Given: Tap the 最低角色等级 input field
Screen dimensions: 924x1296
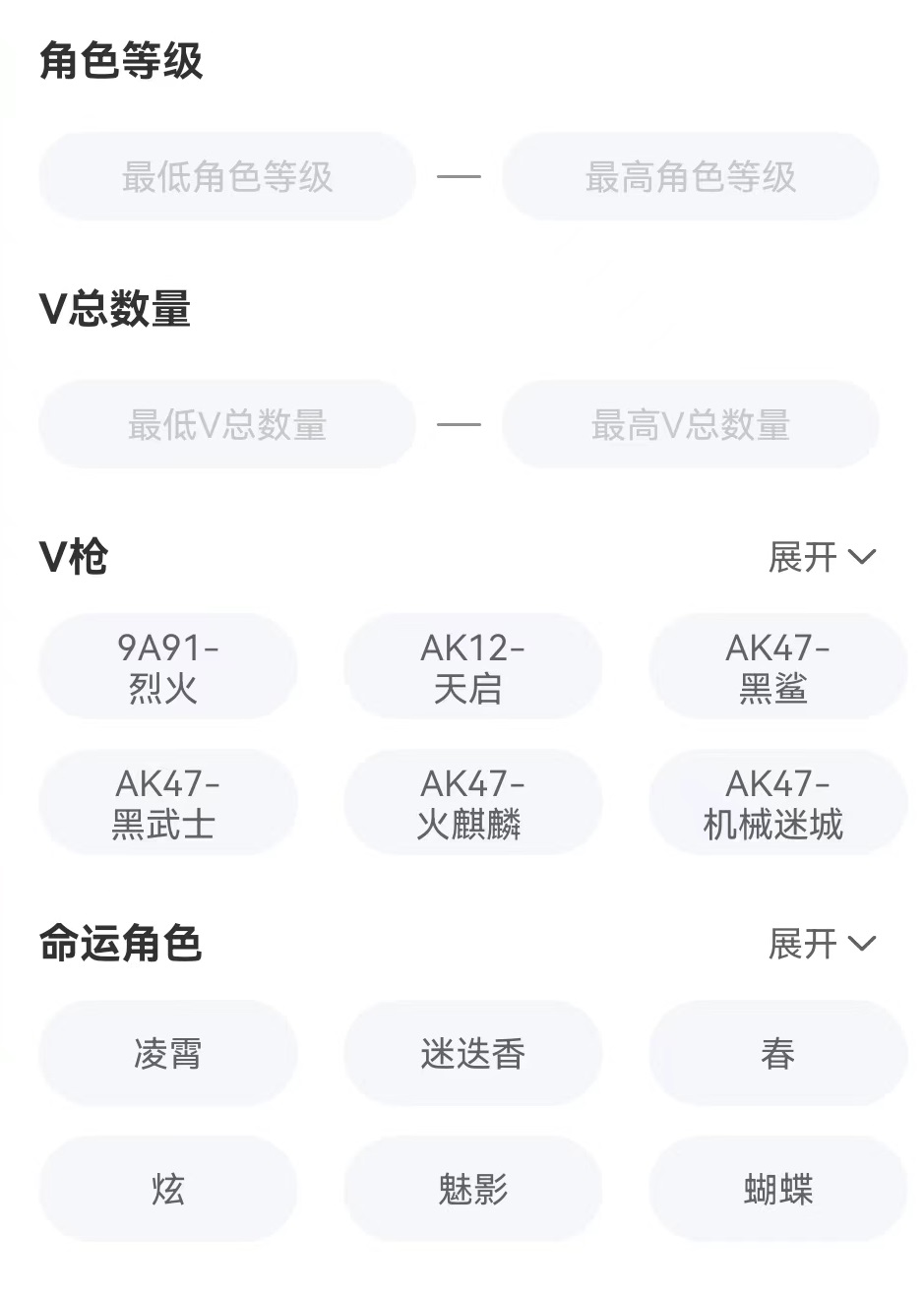Looking at the screenshot, I should pos(227,177).
